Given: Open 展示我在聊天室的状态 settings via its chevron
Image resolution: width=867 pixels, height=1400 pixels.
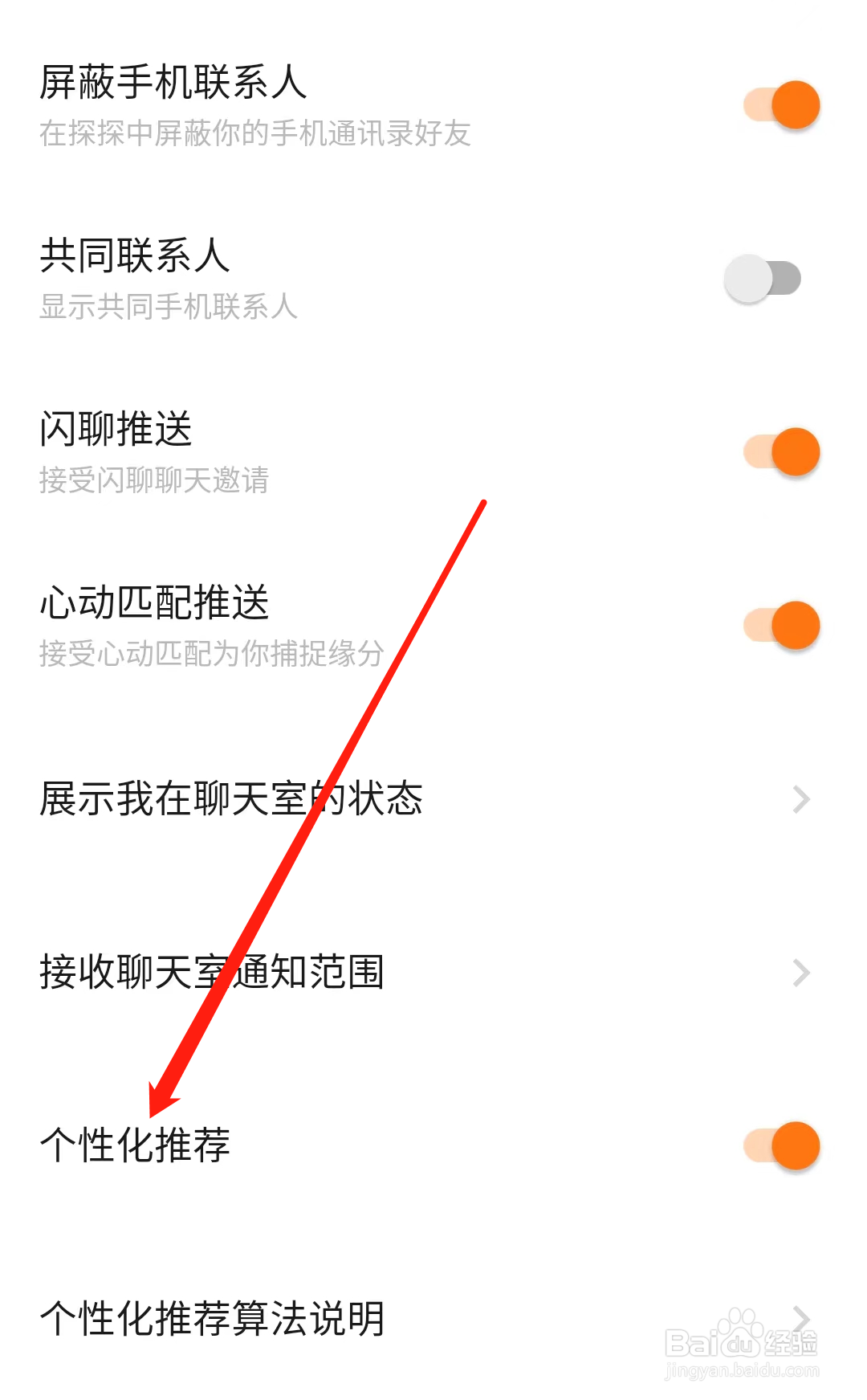Looking at the screenshot, I should click(800, 798).
